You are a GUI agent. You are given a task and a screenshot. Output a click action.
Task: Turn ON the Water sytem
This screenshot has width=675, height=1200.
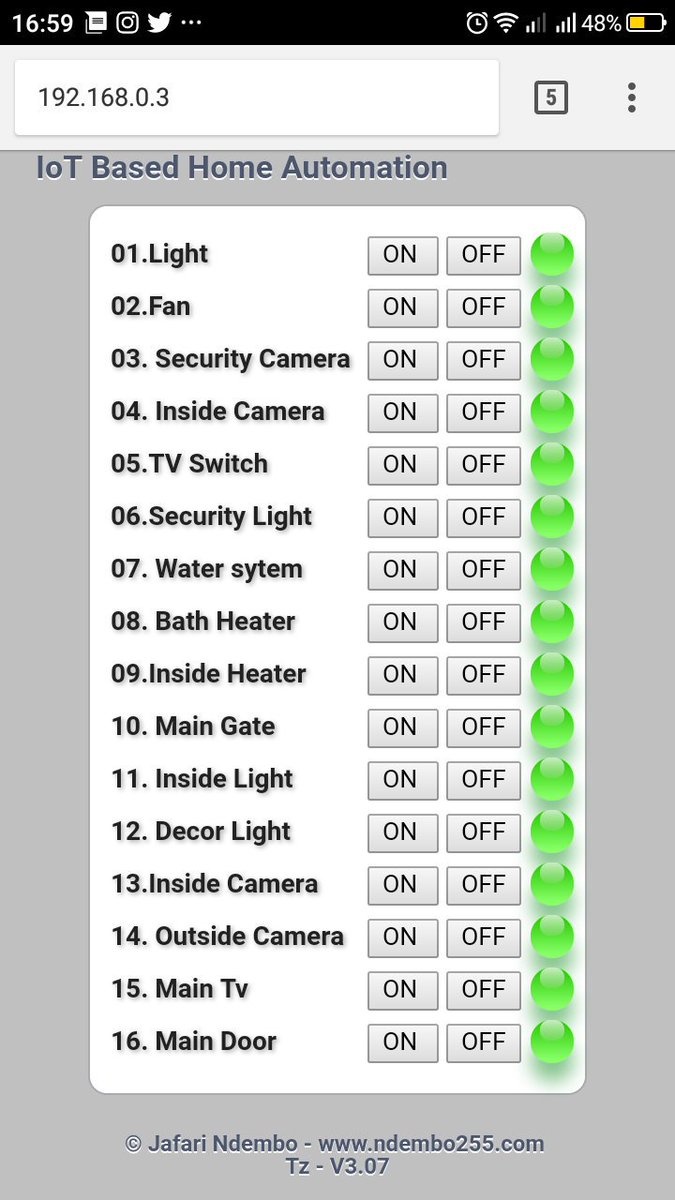[402, 569]
